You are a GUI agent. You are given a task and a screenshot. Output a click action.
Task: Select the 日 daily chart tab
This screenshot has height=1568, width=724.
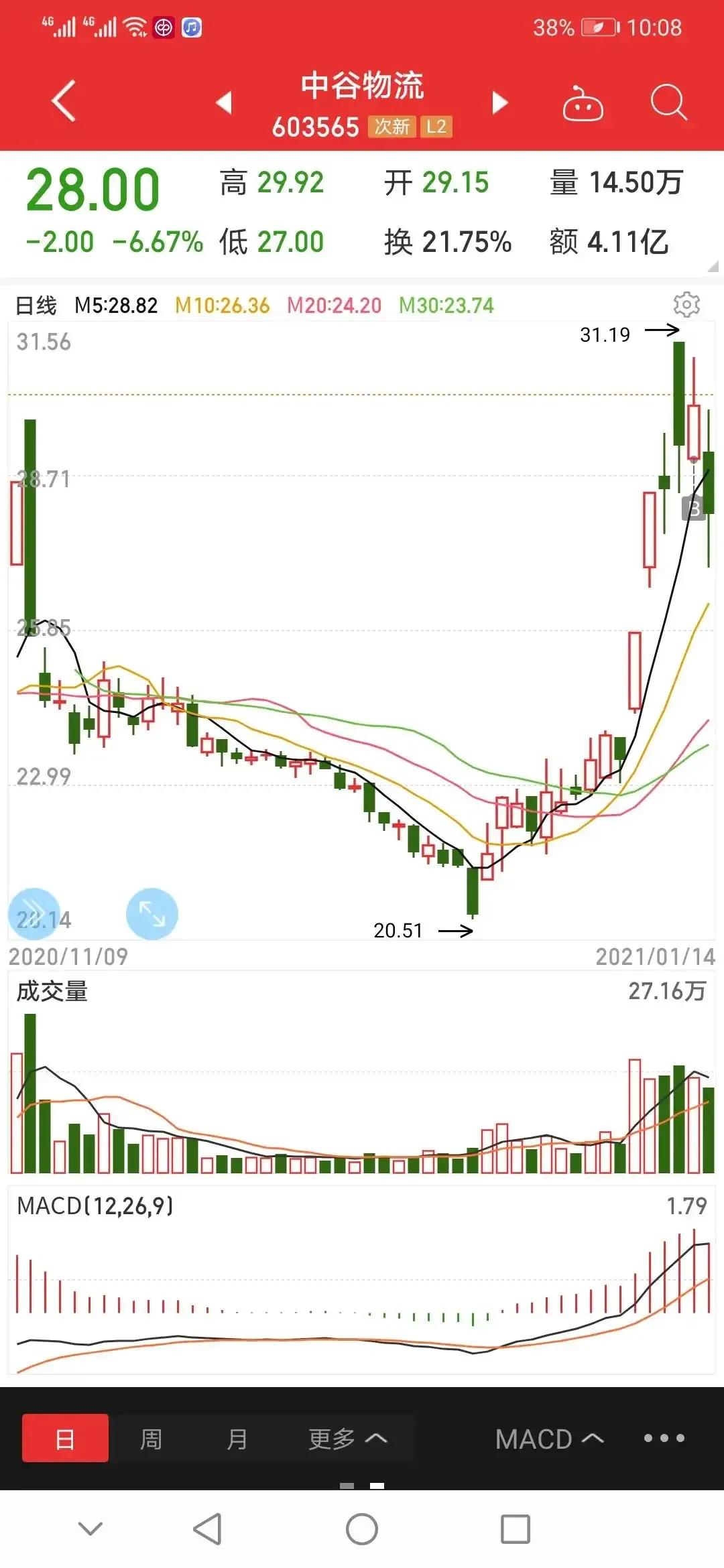(x=65, y=1437)
